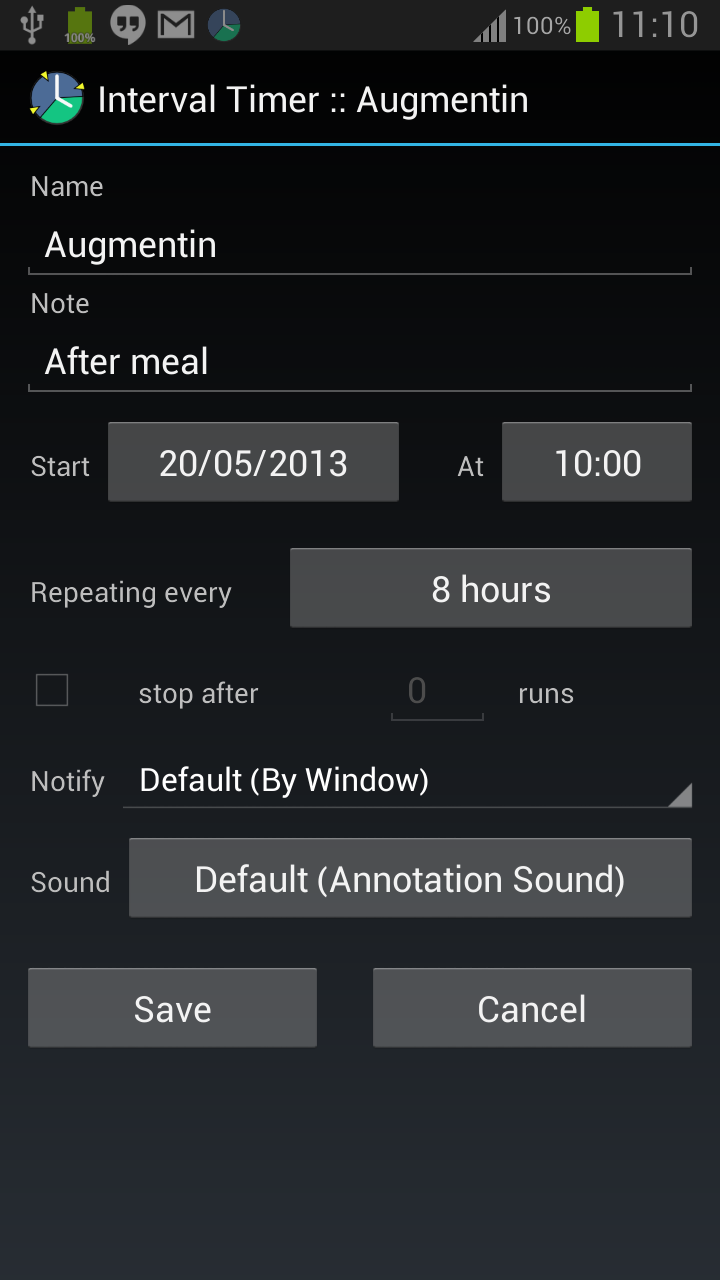Viewport: 720px width, 1280px height.
Task: Open the Sound selector showing Default (Annotation Sound)
Action: 410,878
